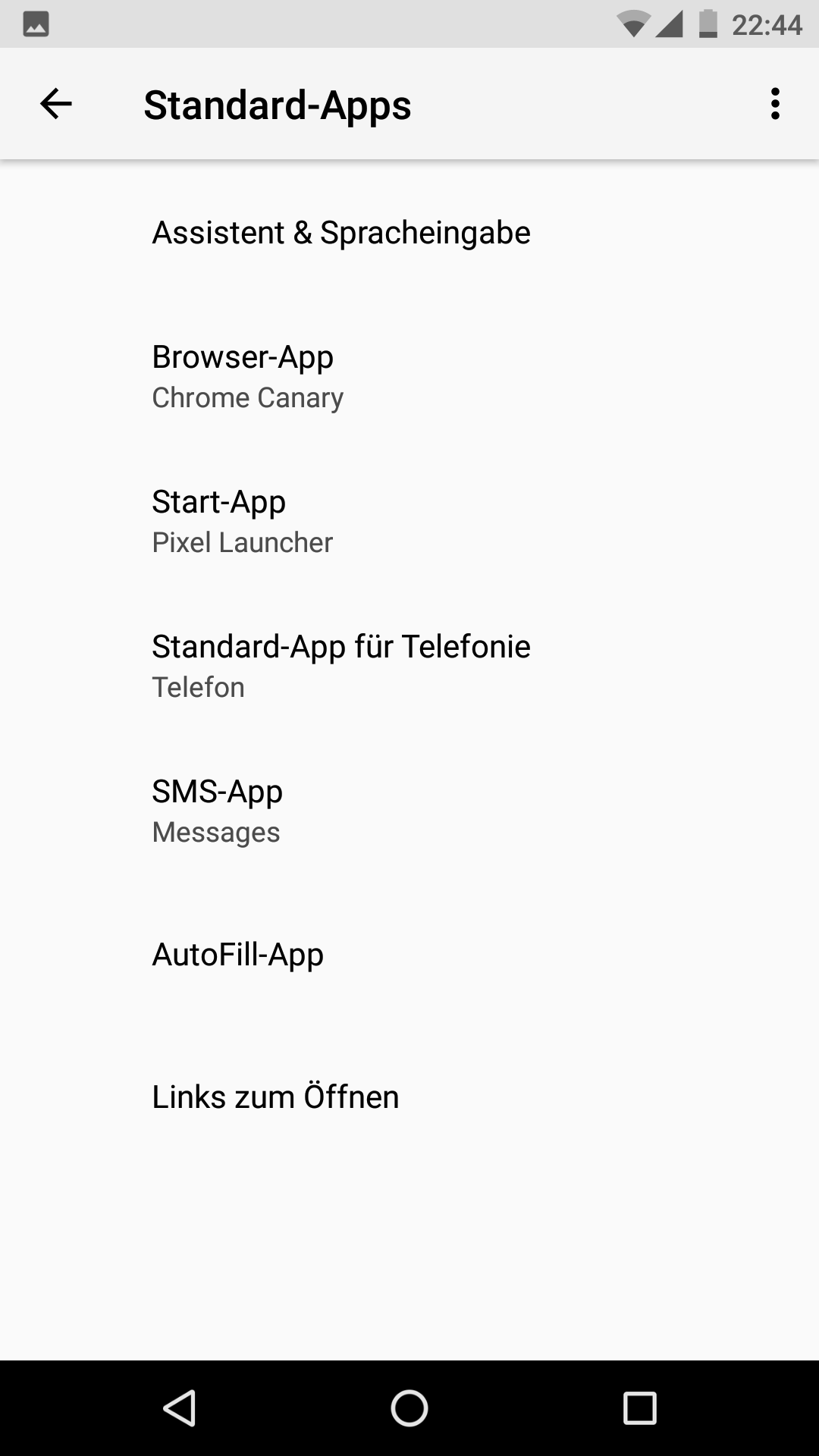The height and width of the screenshot is (1456, 819).
Task: Open Assistent & Spracheingabe settings
Action: [341, 233]
